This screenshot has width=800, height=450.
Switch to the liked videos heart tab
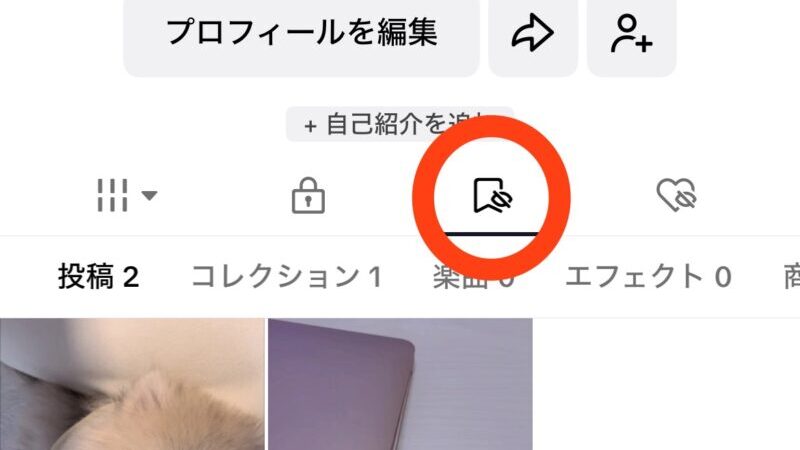point(676,196)
